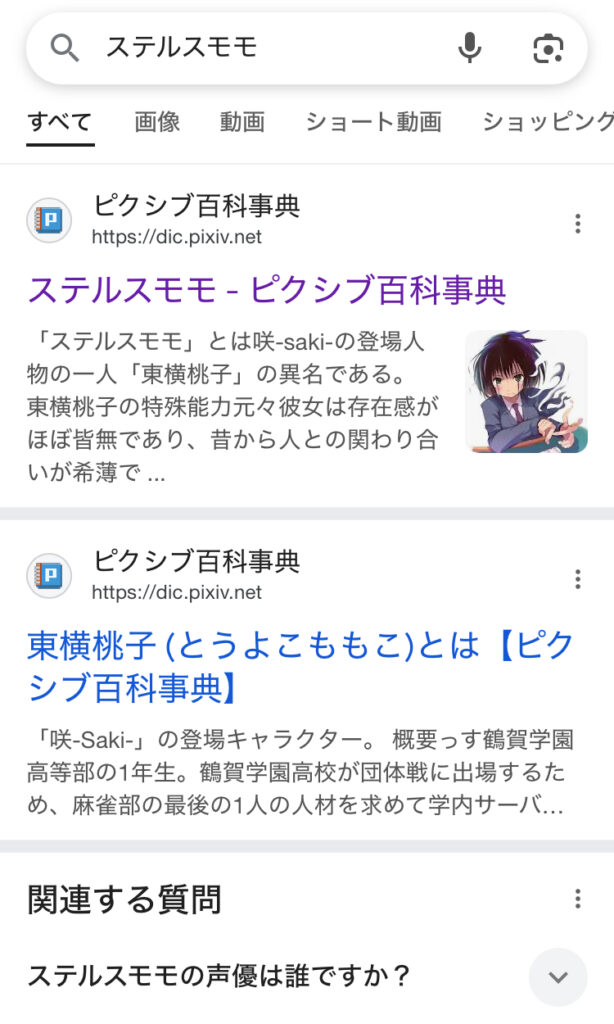Open the camera image search
The height and width of the screenshot is (1024, 614).
point(548,47)
